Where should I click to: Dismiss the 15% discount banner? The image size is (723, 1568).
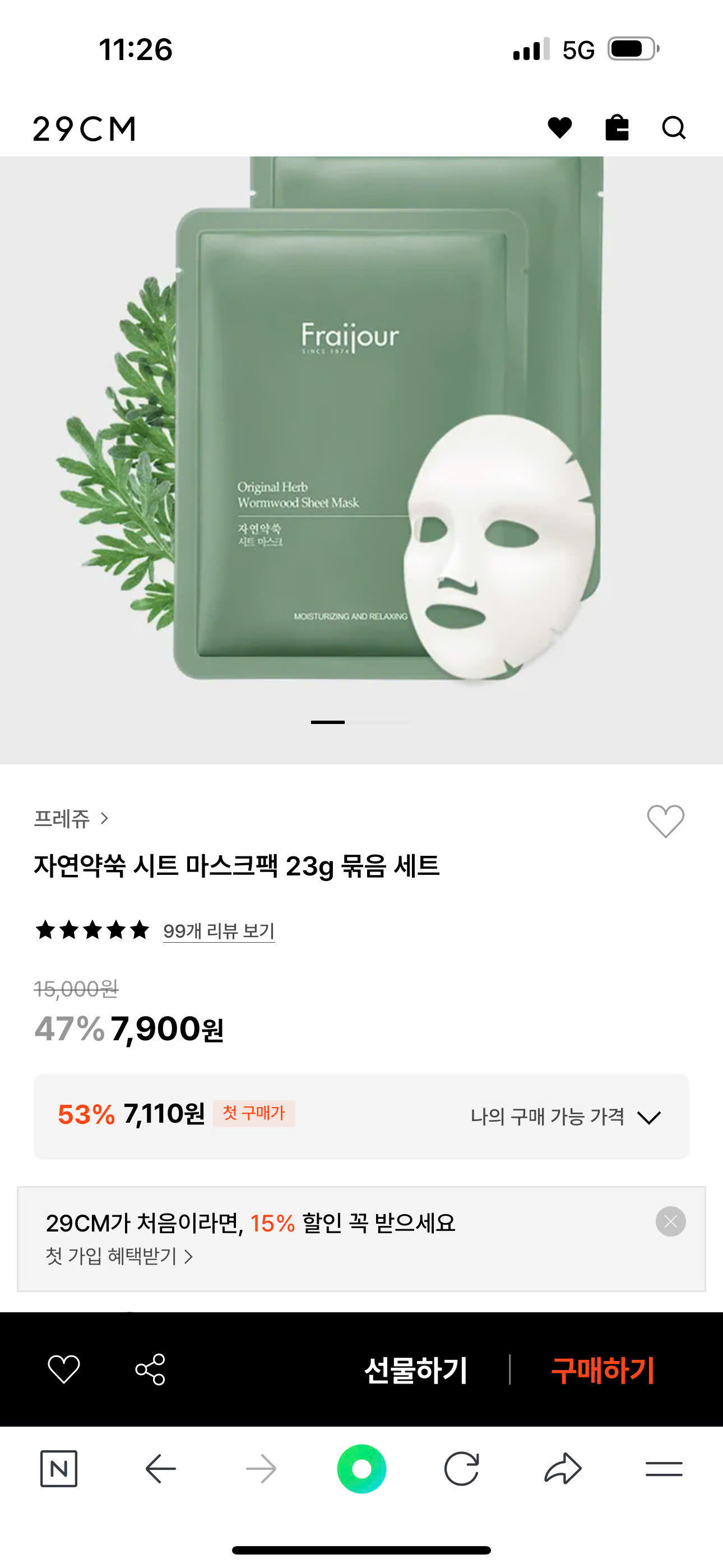coord(671,1221)
